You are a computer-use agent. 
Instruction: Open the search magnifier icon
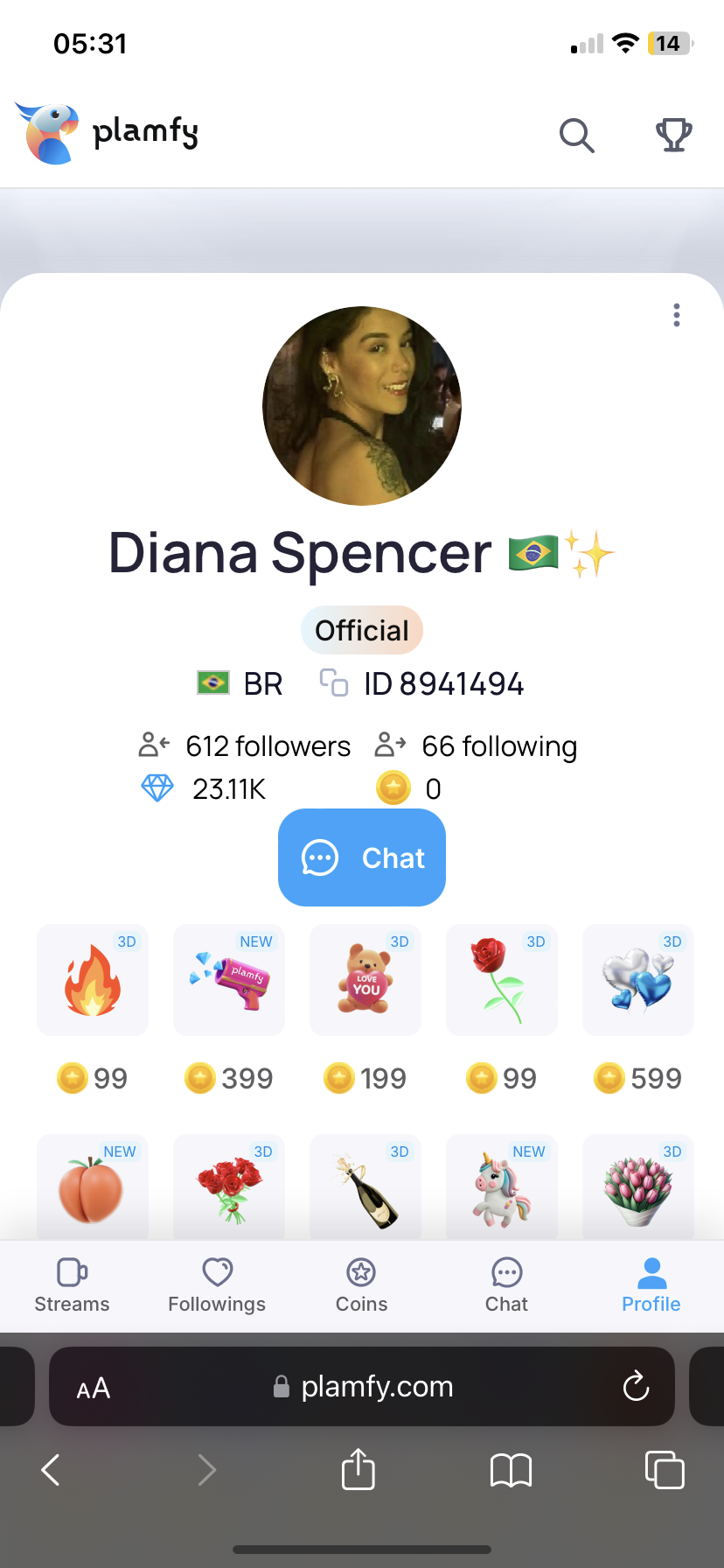pyautogui.click(x=577, y=136)
